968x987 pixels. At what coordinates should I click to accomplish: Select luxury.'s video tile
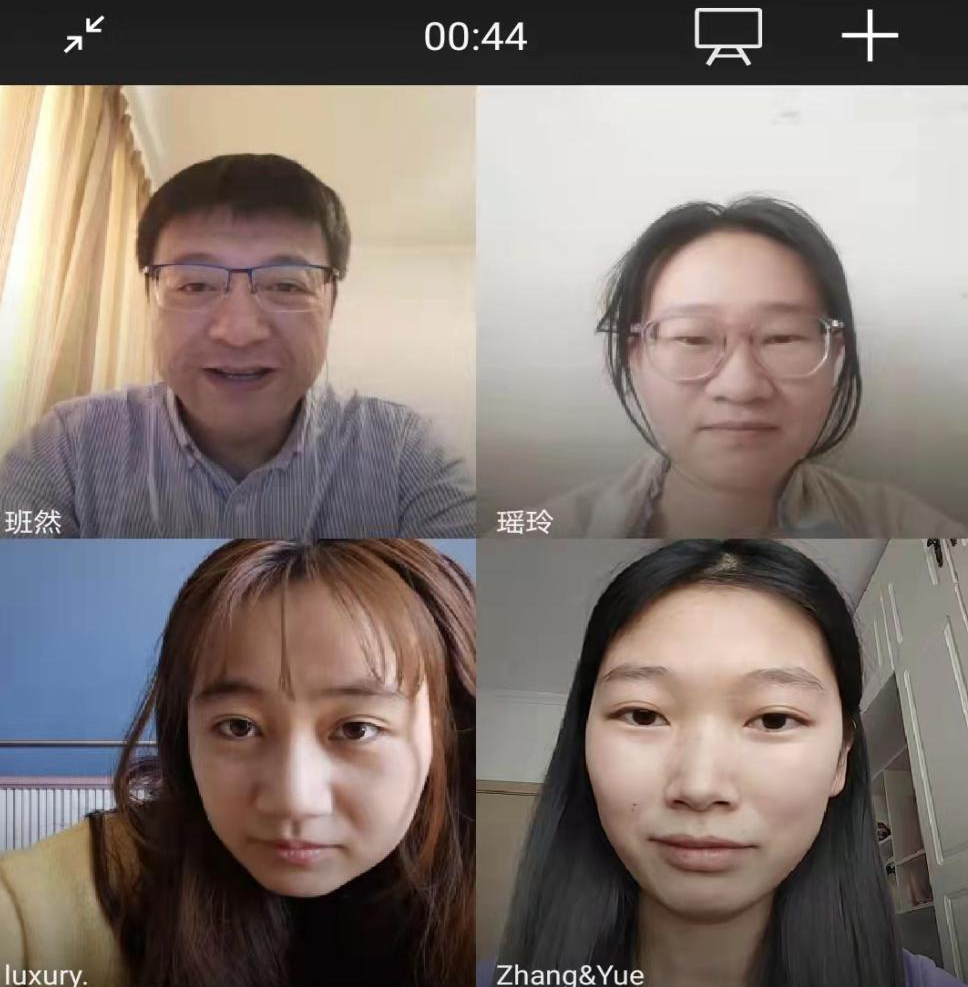(238, 762)
